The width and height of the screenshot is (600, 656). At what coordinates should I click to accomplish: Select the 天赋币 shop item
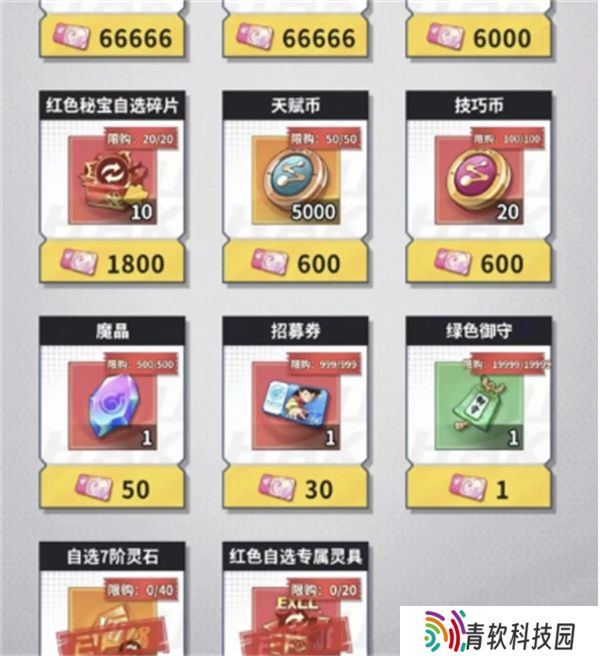pyautogui.click(x=295, y=179)
